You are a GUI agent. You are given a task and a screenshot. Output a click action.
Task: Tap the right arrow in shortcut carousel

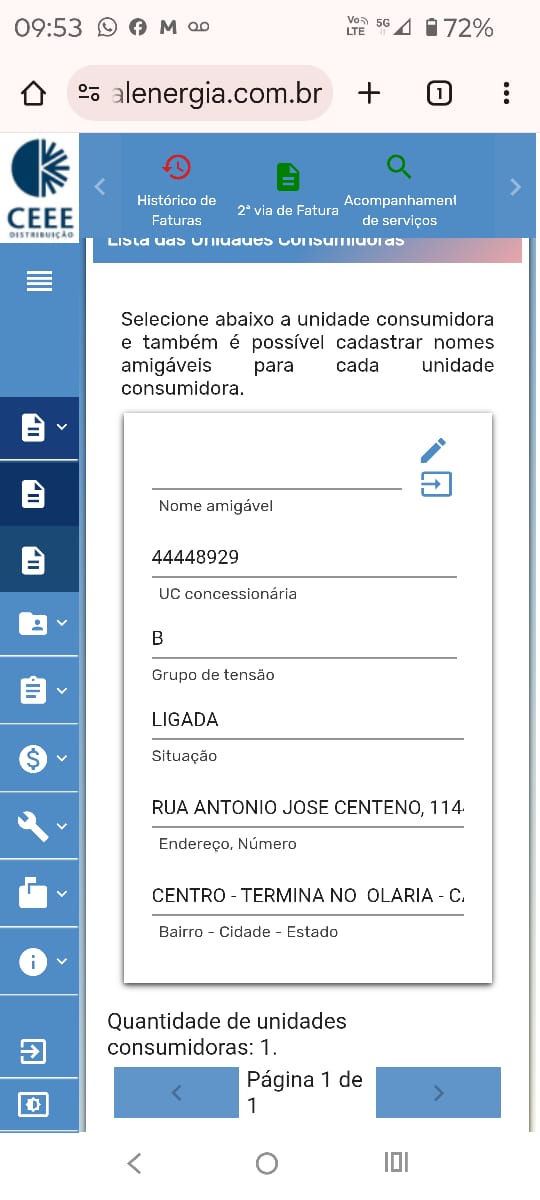515,186
